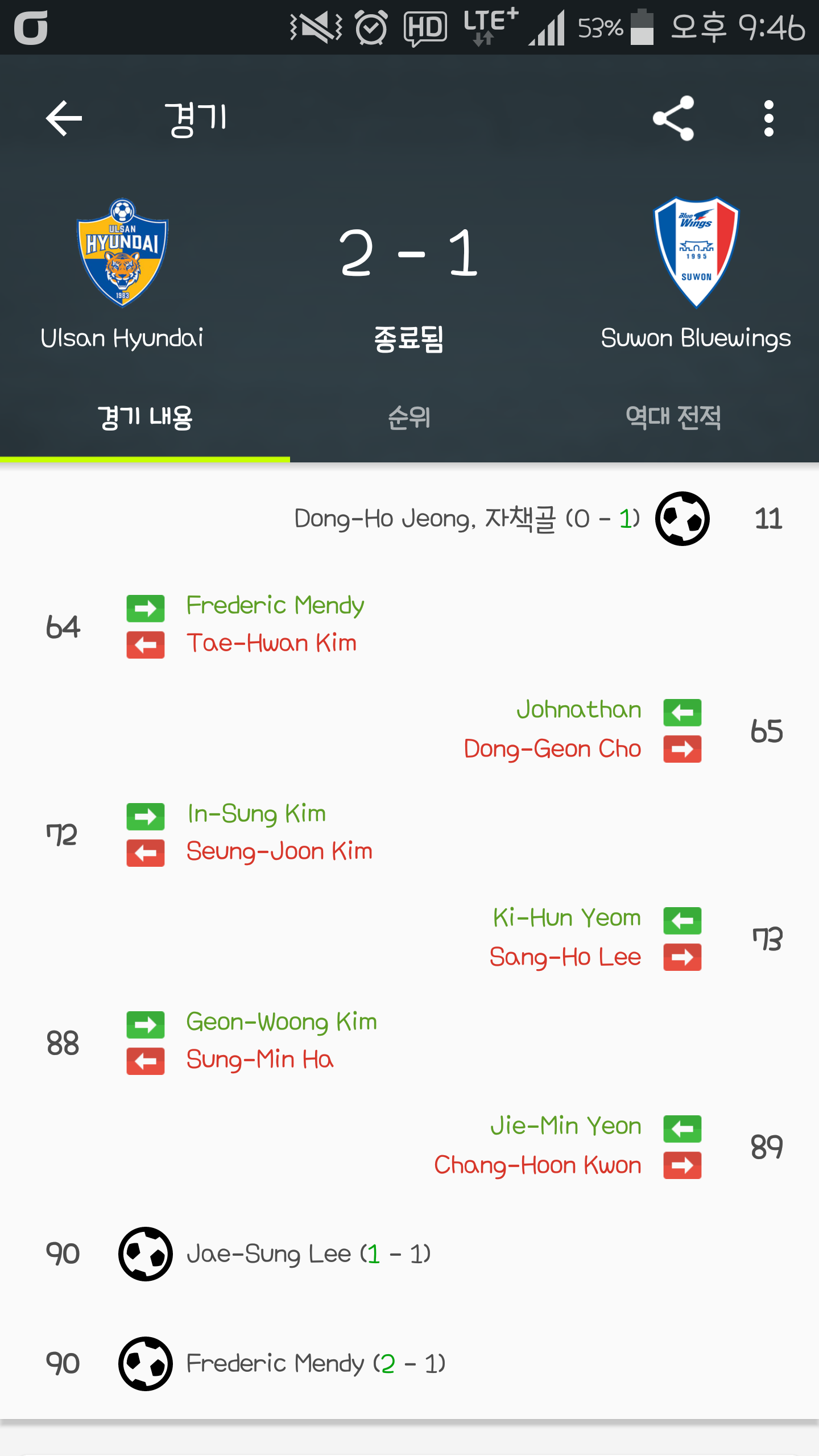Open Ulsan Hyundai team page

click(122, 273)
